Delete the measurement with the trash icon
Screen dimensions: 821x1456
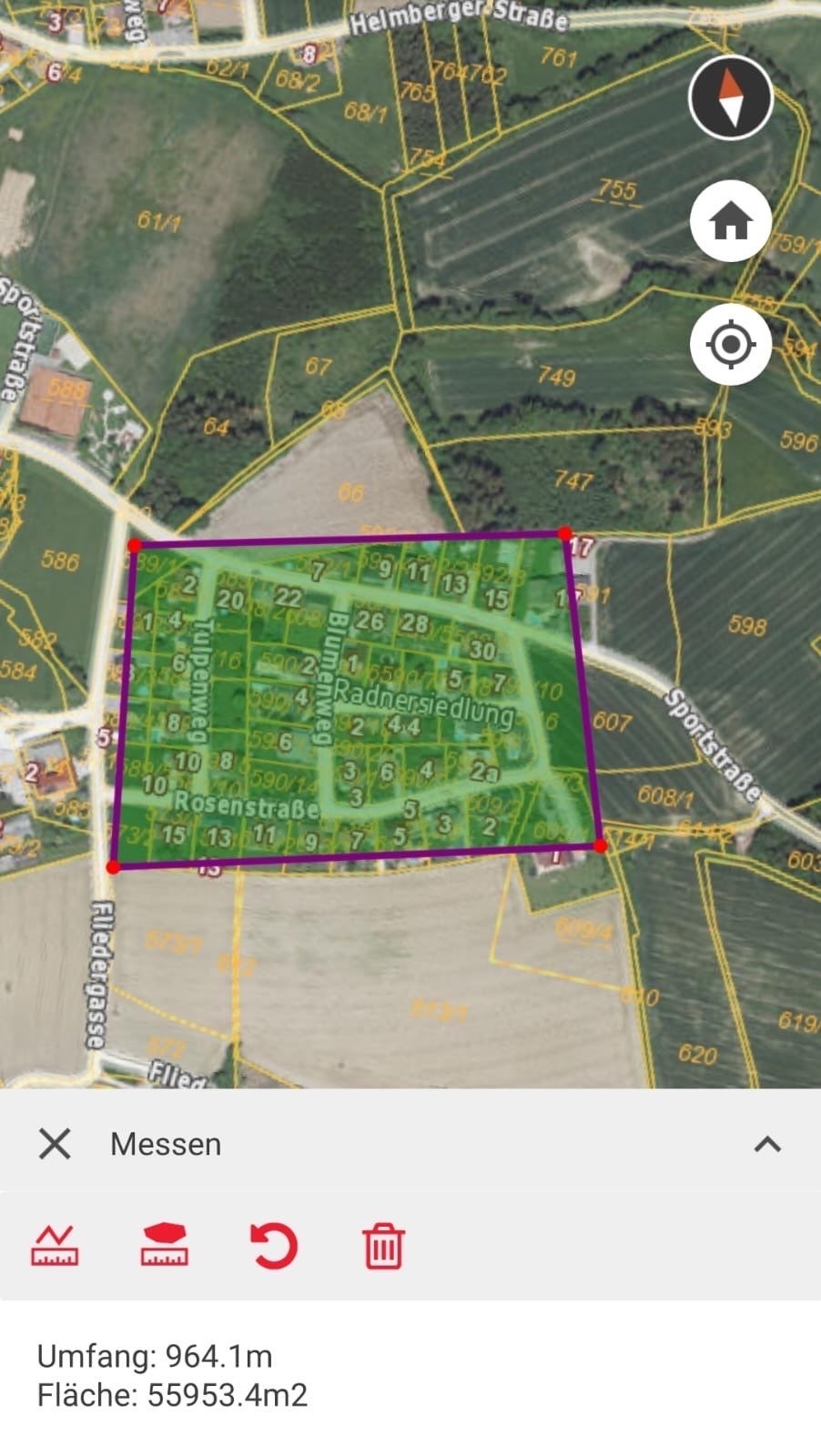[x=383, y=1246]
